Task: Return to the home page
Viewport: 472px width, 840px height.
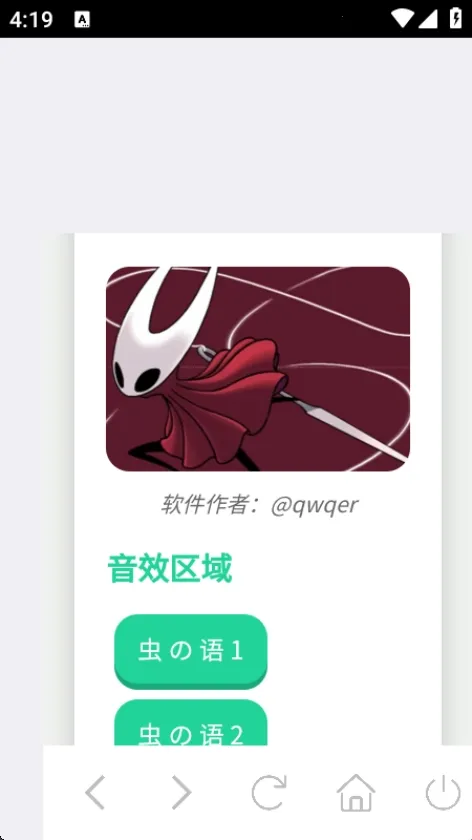Action: coord(356,792)
